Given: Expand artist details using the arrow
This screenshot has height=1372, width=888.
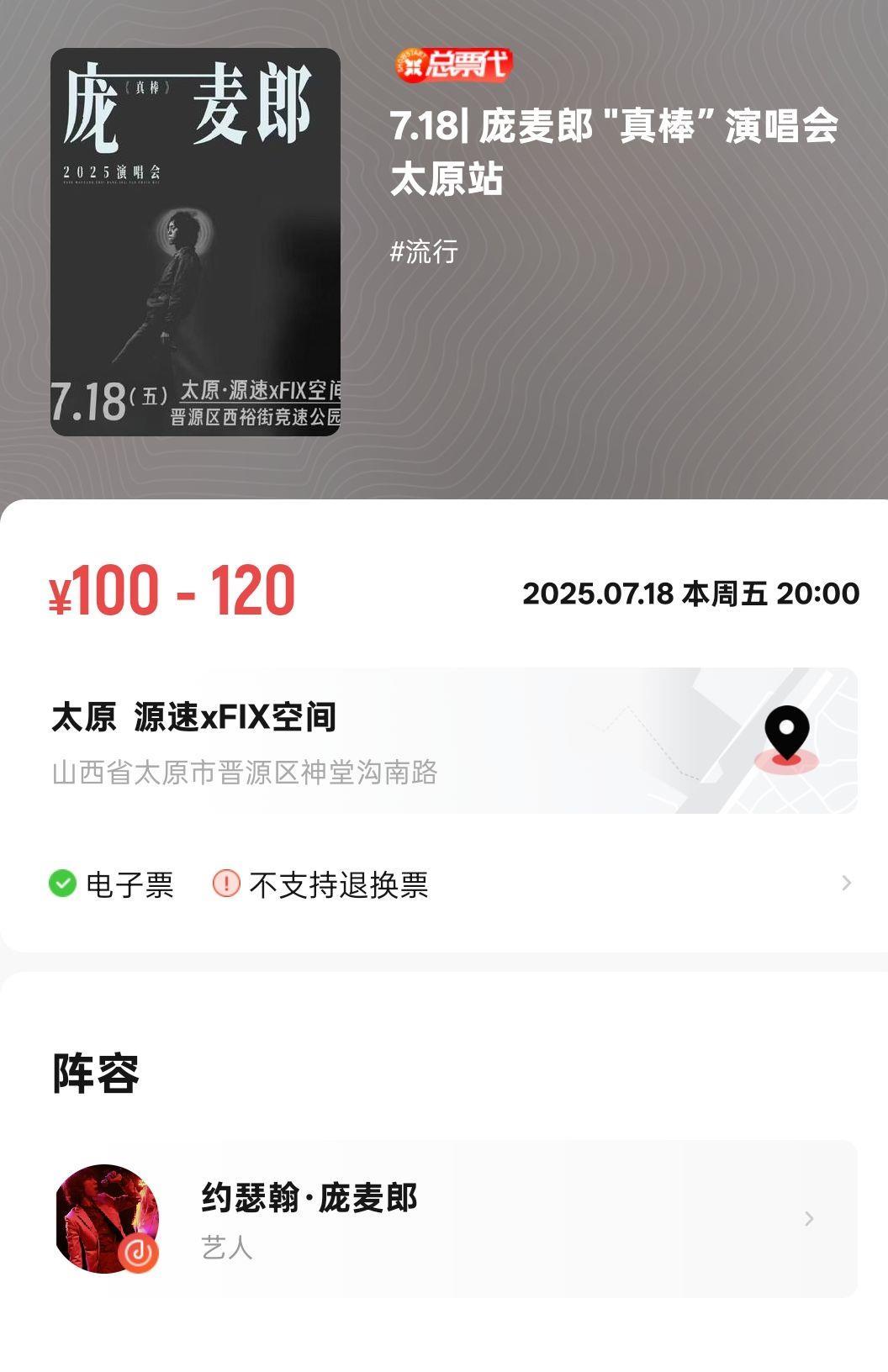Looking at the screenshot, I should (810, 1218).
